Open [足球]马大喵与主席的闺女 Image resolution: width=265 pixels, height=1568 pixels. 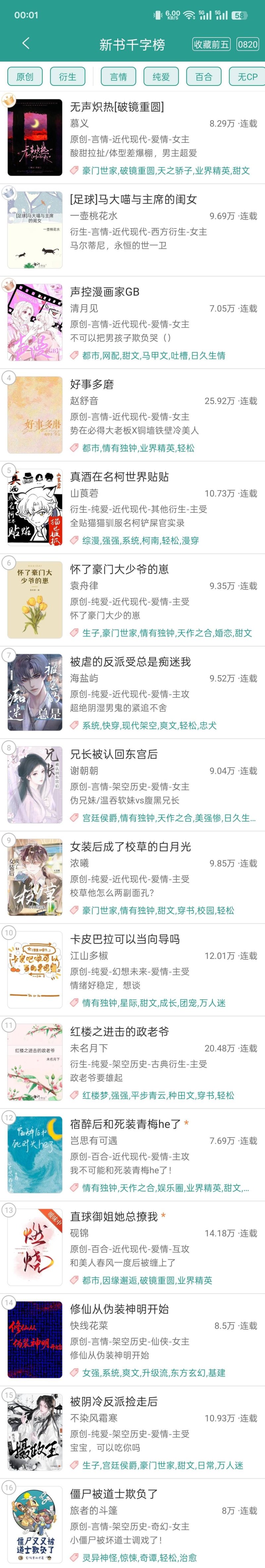(133, 200)
